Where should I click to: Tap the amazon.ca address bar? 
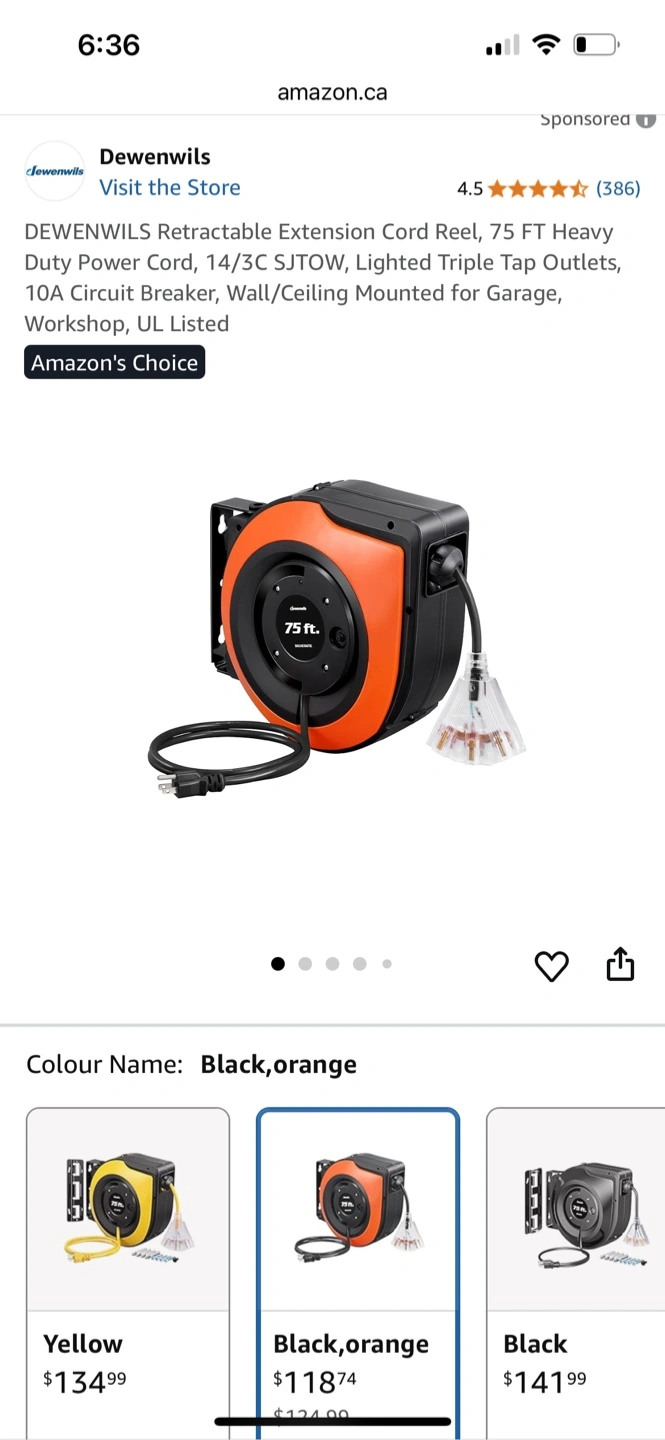tap(332, 92)
